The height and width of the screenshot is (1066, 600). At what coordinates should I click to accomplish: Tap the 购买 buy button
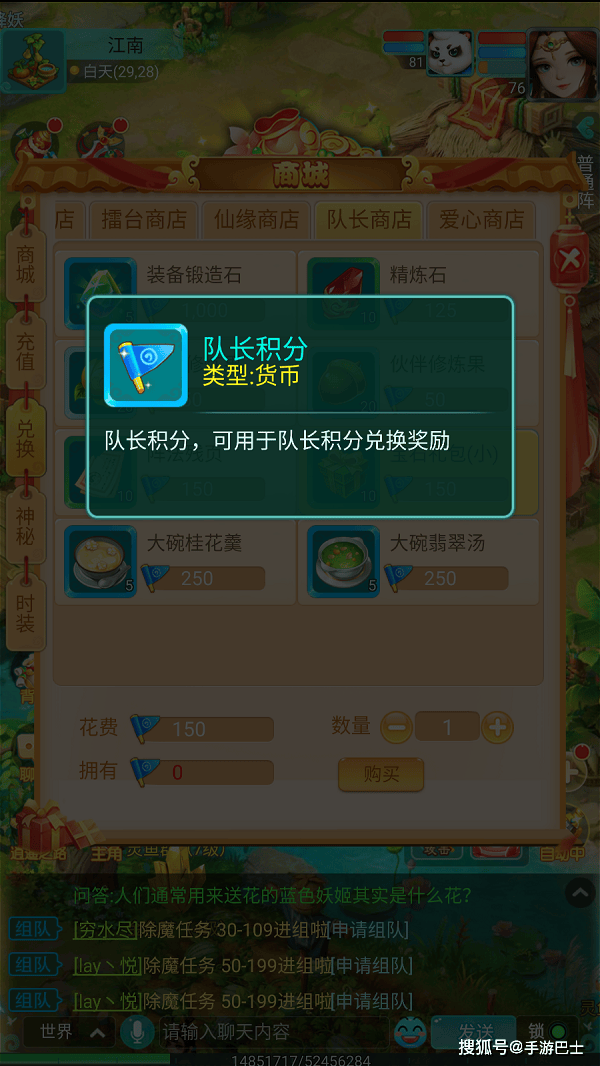(x=381, y=774)
